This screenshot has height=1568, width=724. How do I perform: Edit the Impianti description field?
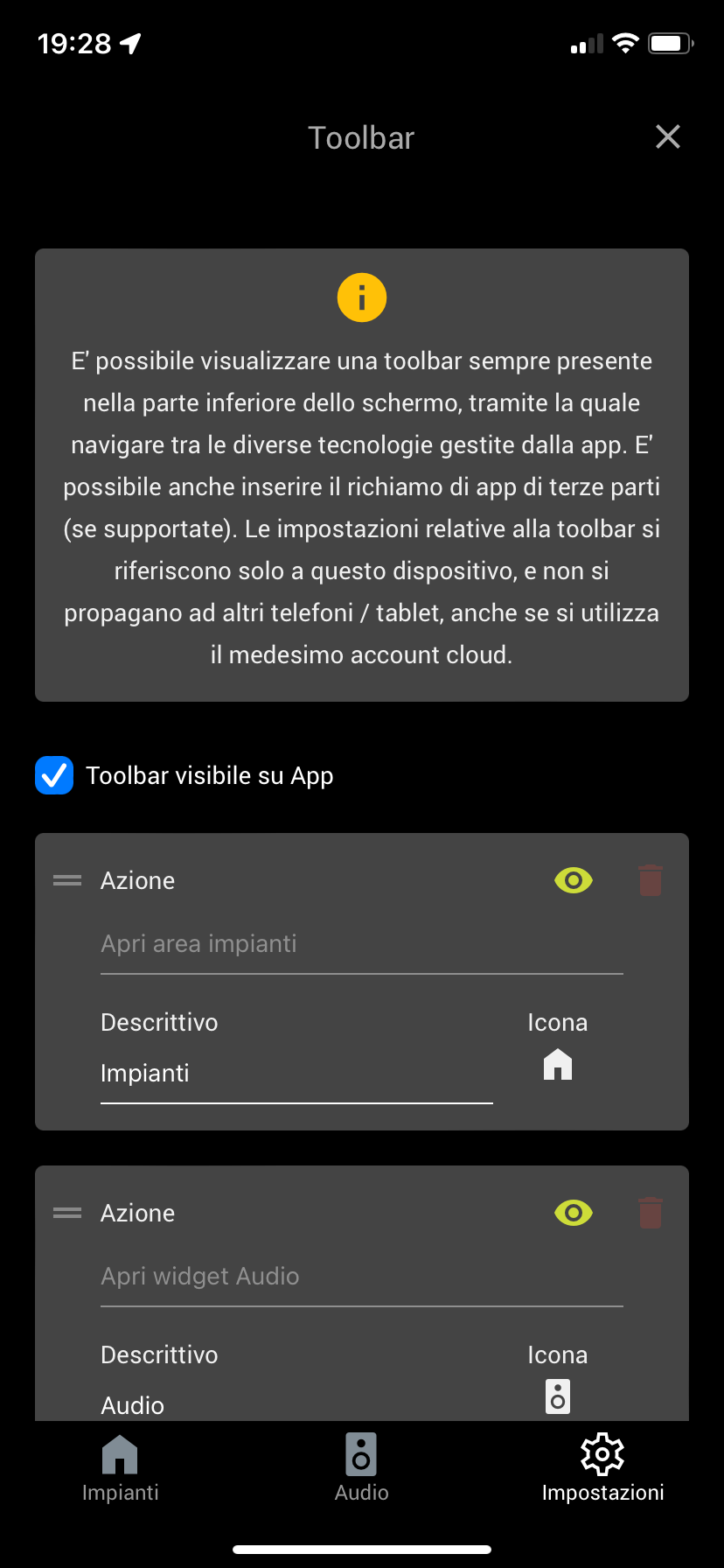296,1074
